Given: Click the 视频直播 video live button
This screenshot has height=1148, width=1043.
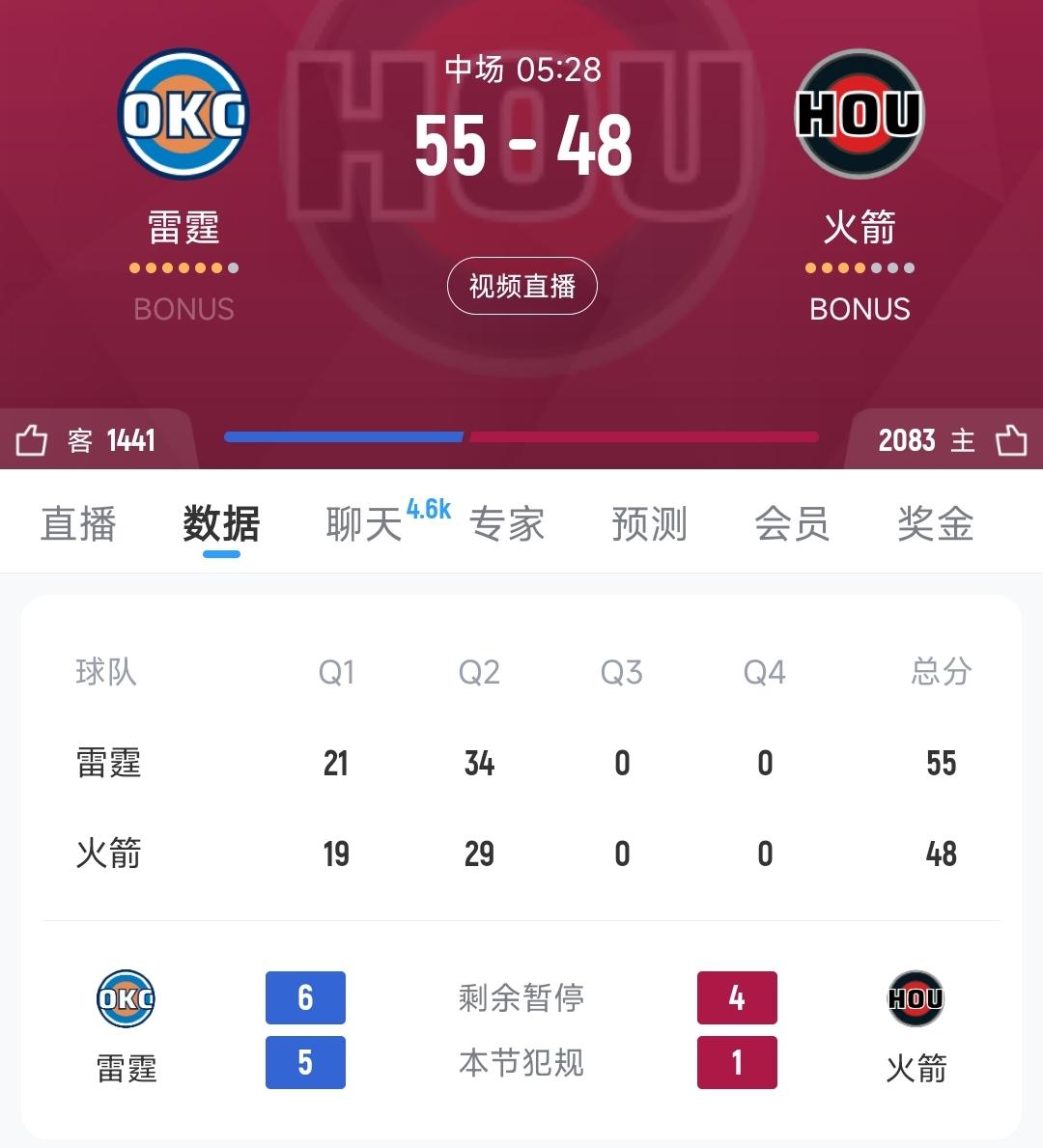Looking at the screenshot, I should (521, 286).
